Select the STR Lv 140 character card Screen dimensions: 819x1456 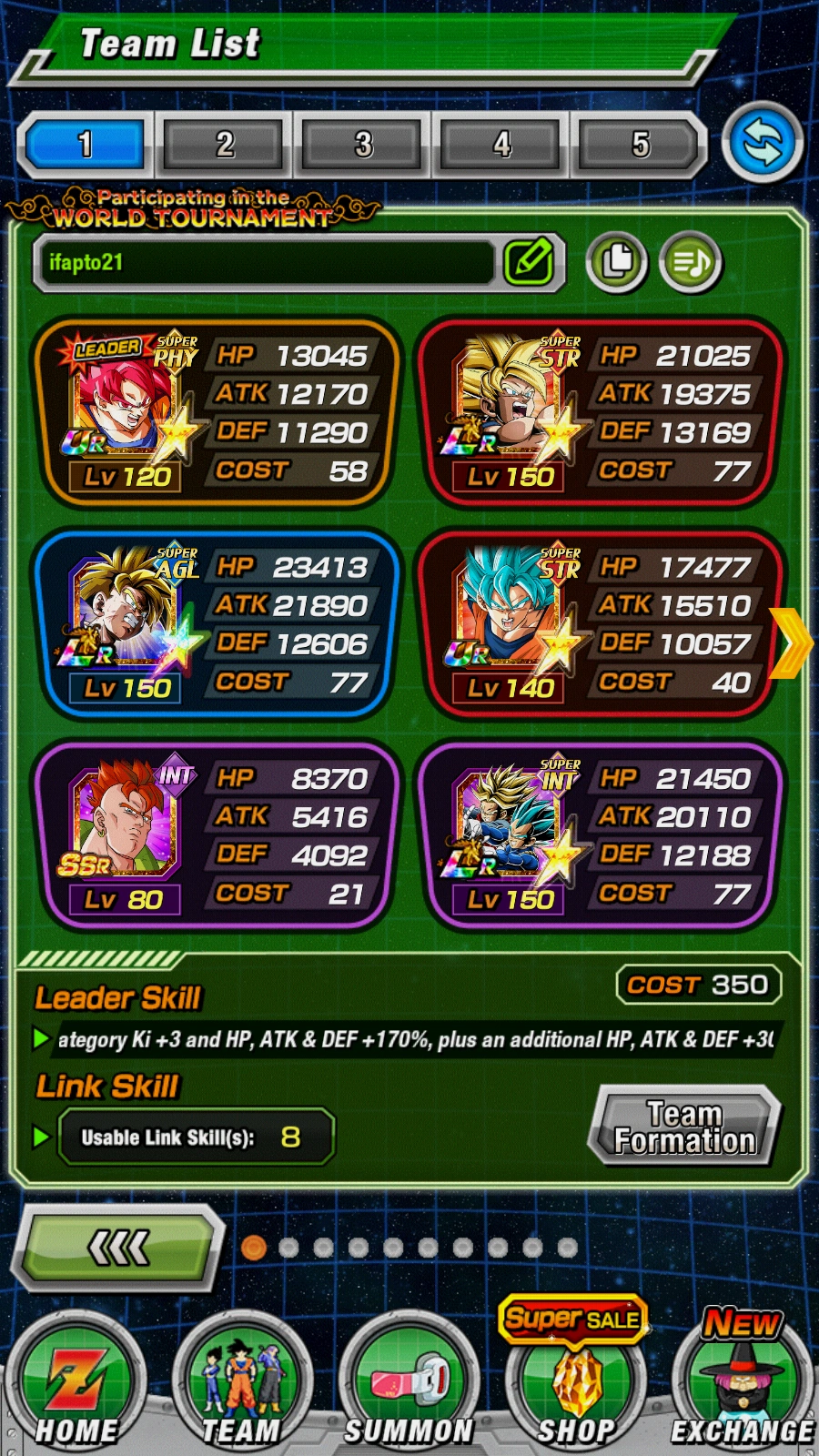pos(601,624)
